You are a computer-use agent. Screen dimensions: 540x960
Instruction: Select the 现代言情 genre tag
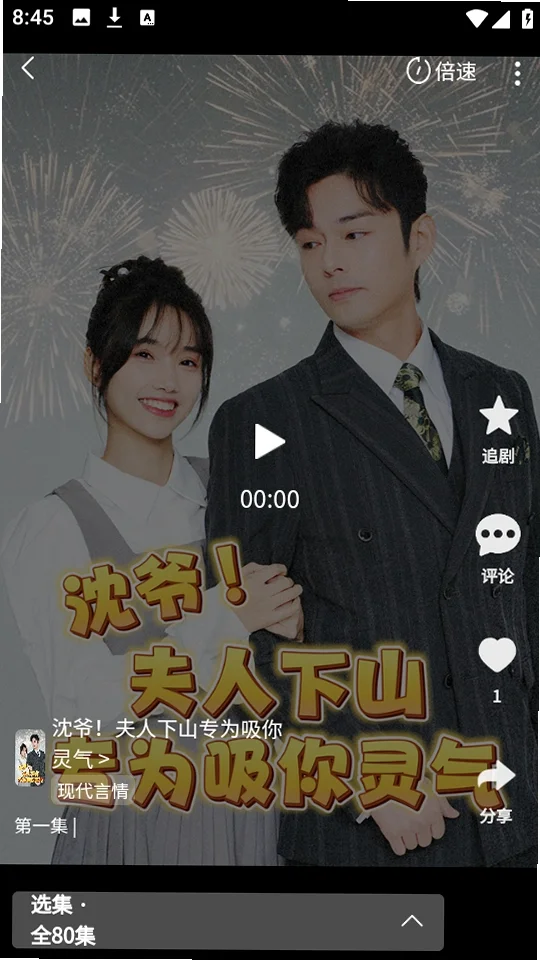[x=93, y=790]
